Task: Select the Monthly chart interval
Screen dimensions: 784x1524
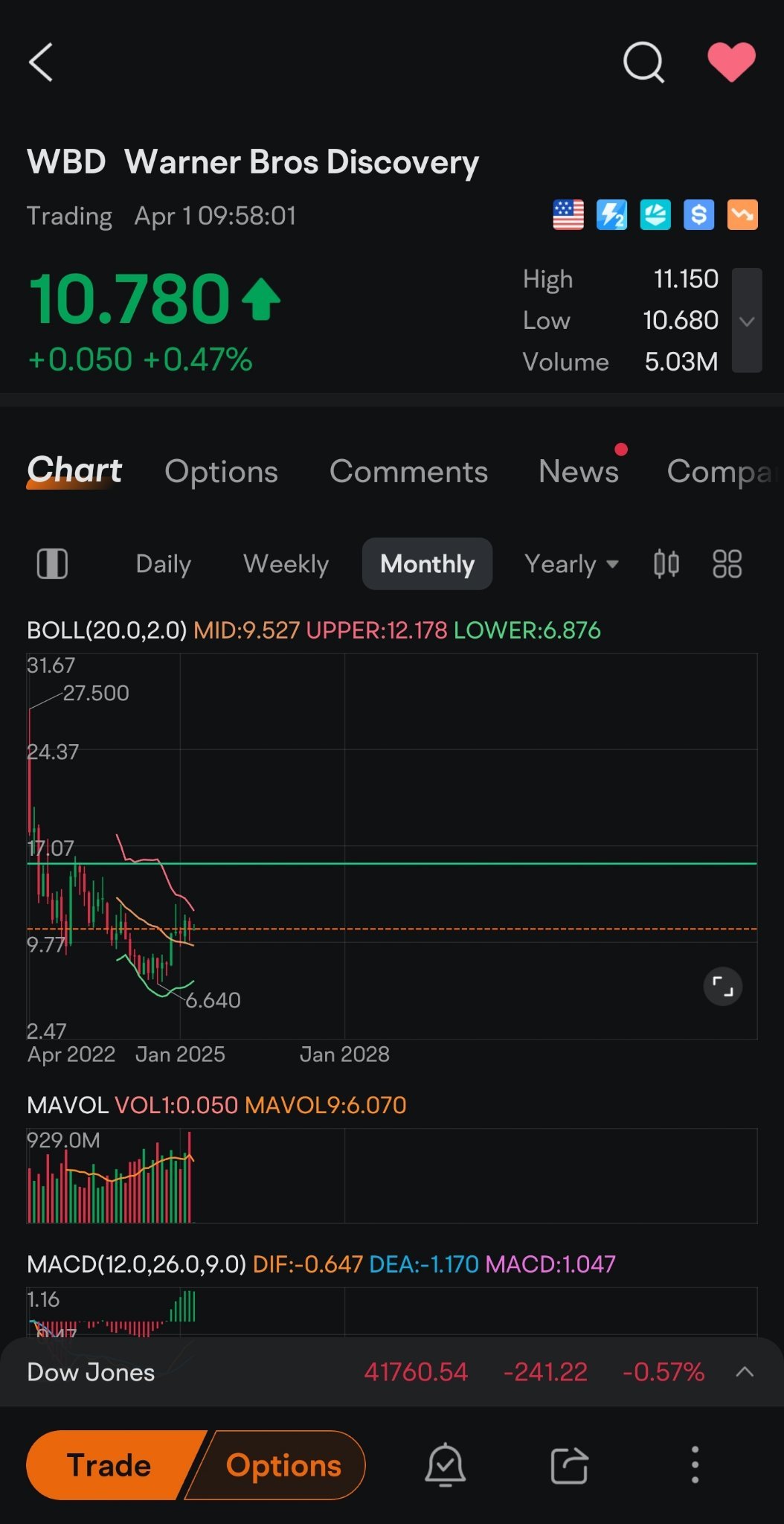Action: (427, 564)
